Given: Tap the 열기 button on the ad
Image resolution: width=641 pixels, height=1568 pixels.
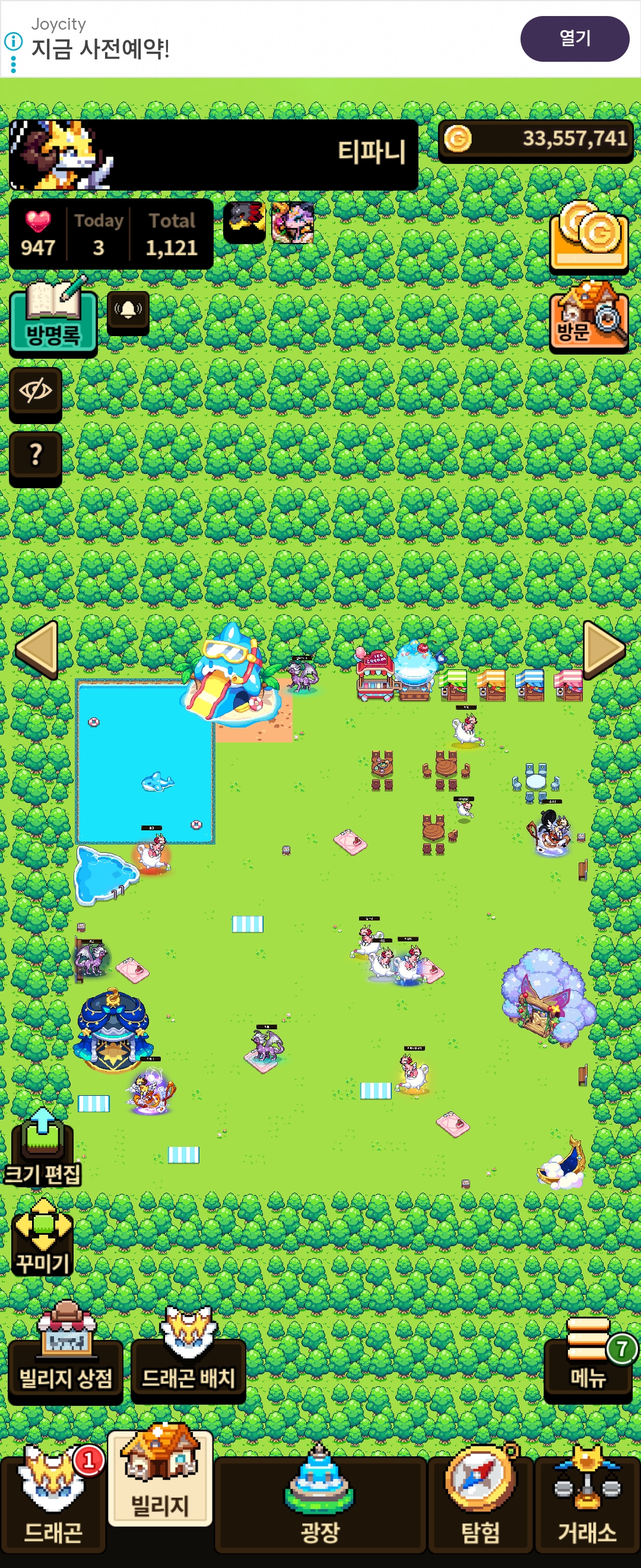Looking at the screenshot, I should (574, 39).
